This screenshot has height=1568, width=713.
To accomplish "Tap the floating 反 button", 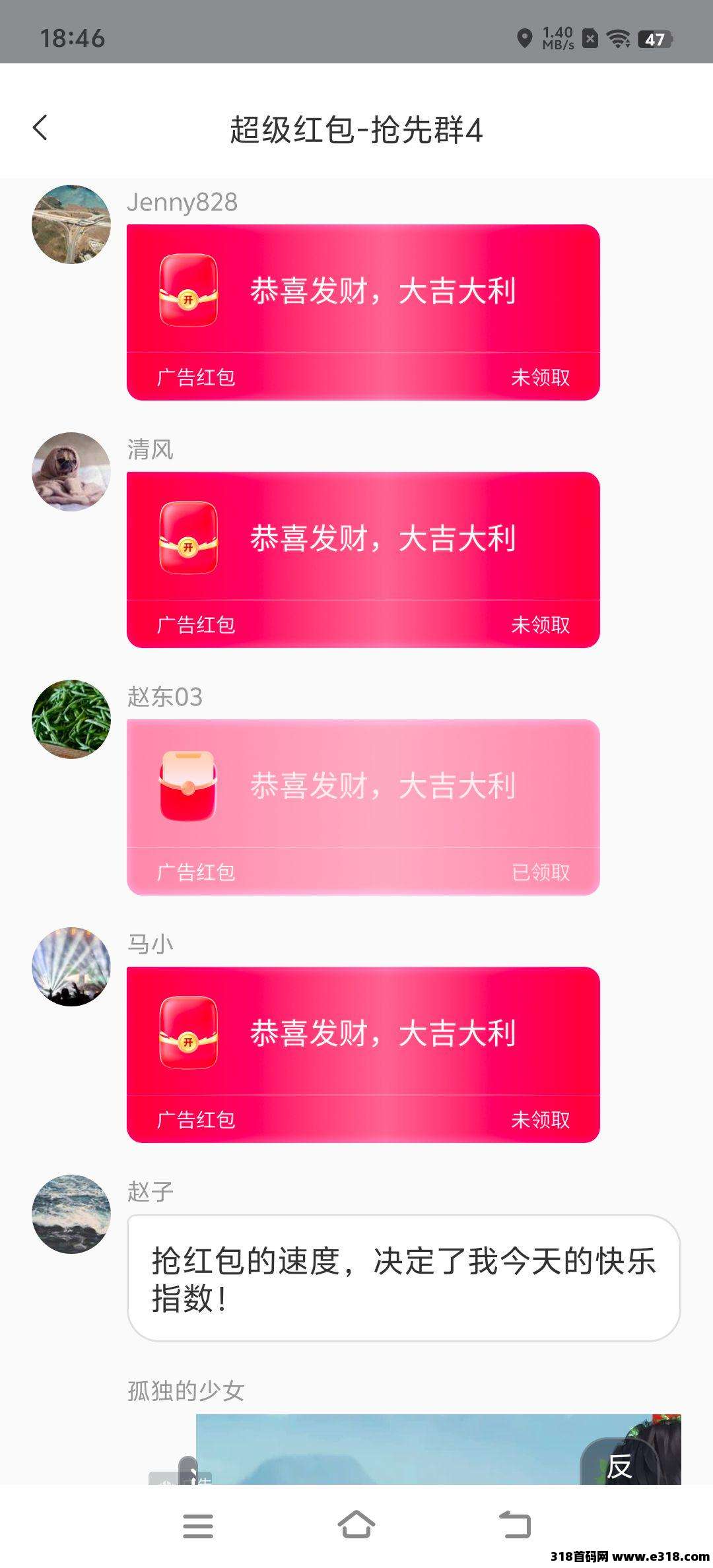I will point(619,1465).
